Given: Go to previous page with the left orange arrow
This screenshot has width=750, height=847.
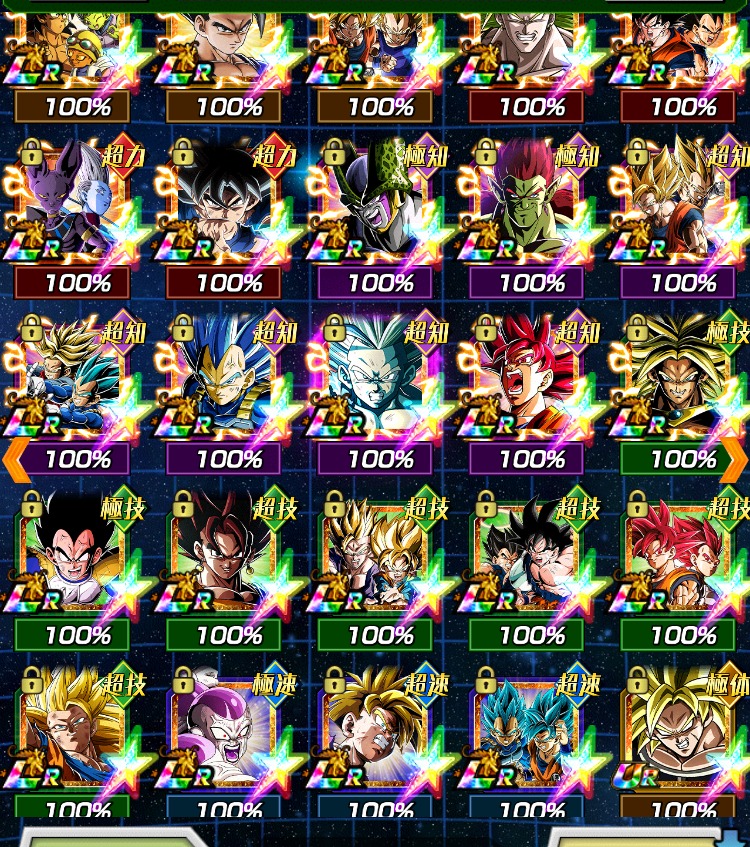Looking at the screenshot, I should [14, 459].
